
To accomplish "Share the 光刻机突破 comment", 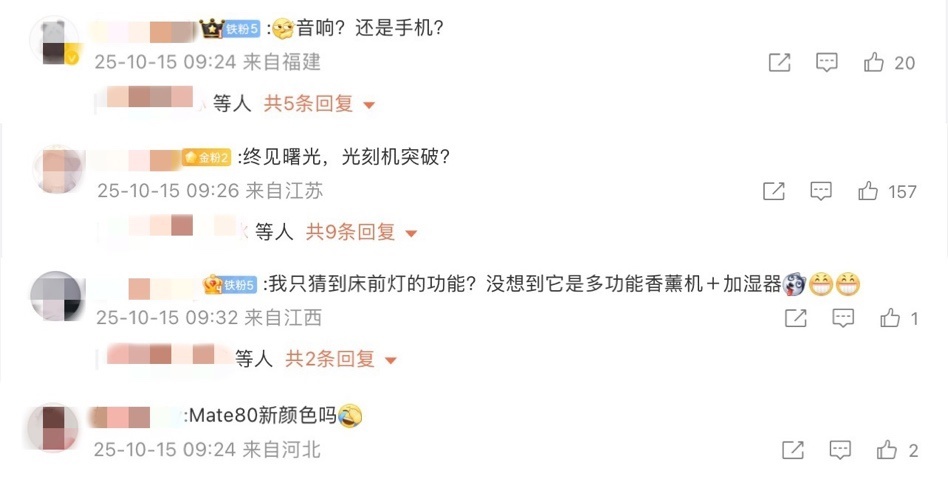I will tap(774, 191).
